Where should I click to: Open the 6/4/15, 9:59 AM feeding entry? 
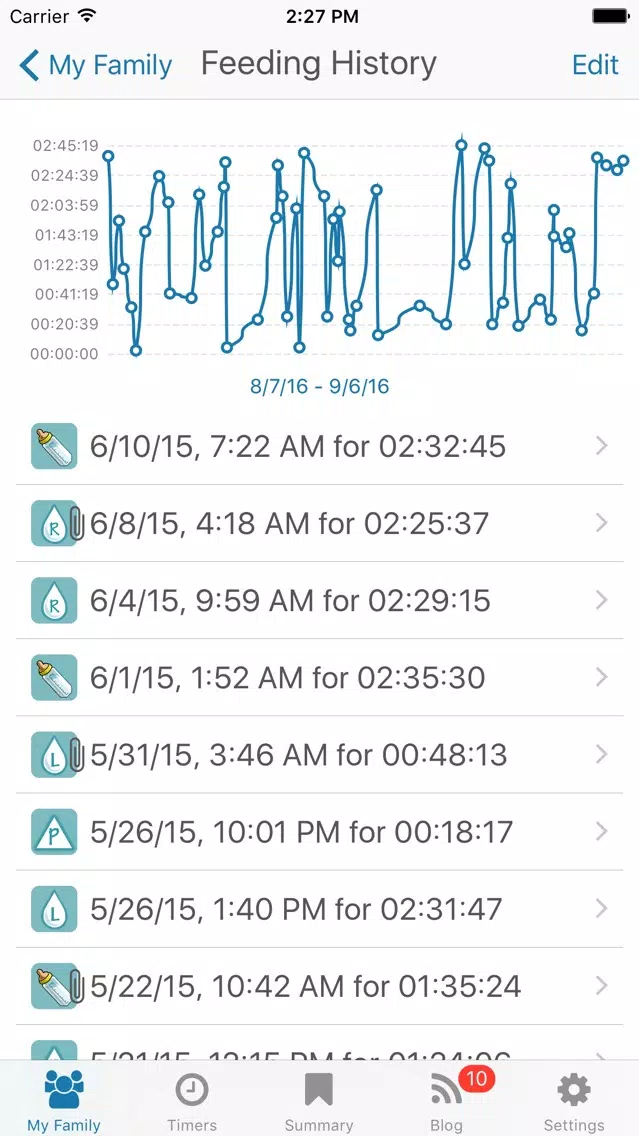(x=320, y=601)
